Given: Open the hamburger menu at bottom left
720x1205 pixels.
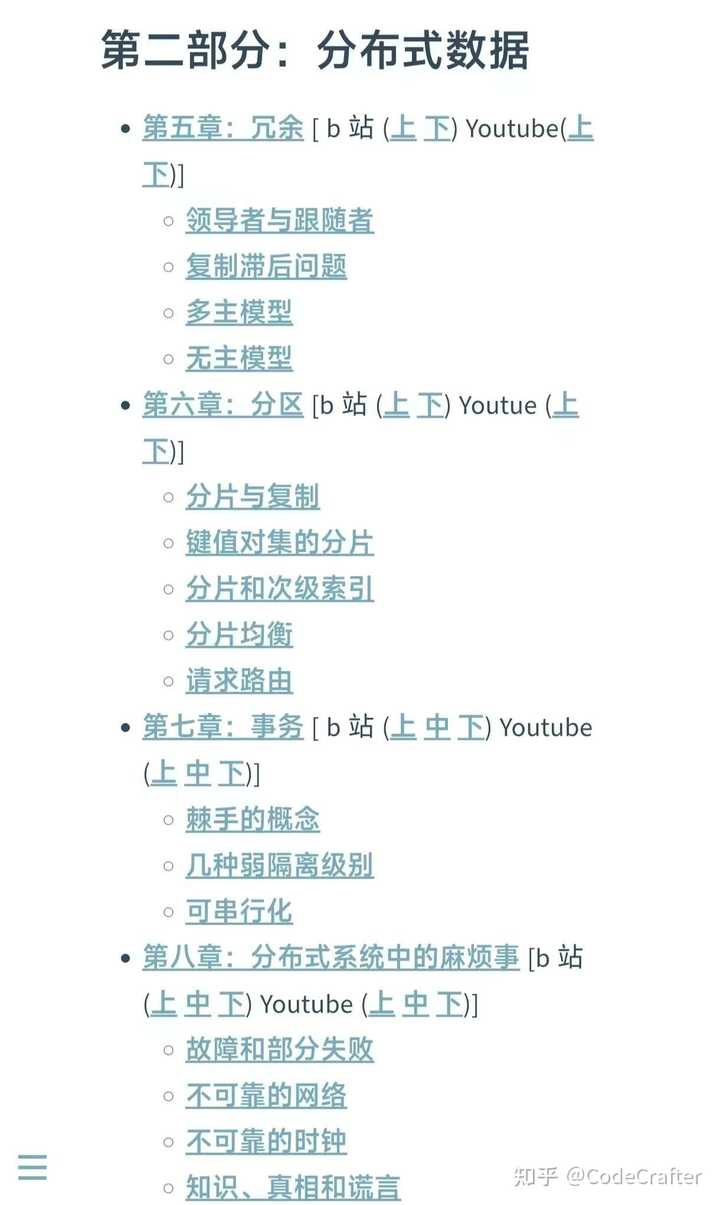Looking at the screenshot, I should 33,1168.
